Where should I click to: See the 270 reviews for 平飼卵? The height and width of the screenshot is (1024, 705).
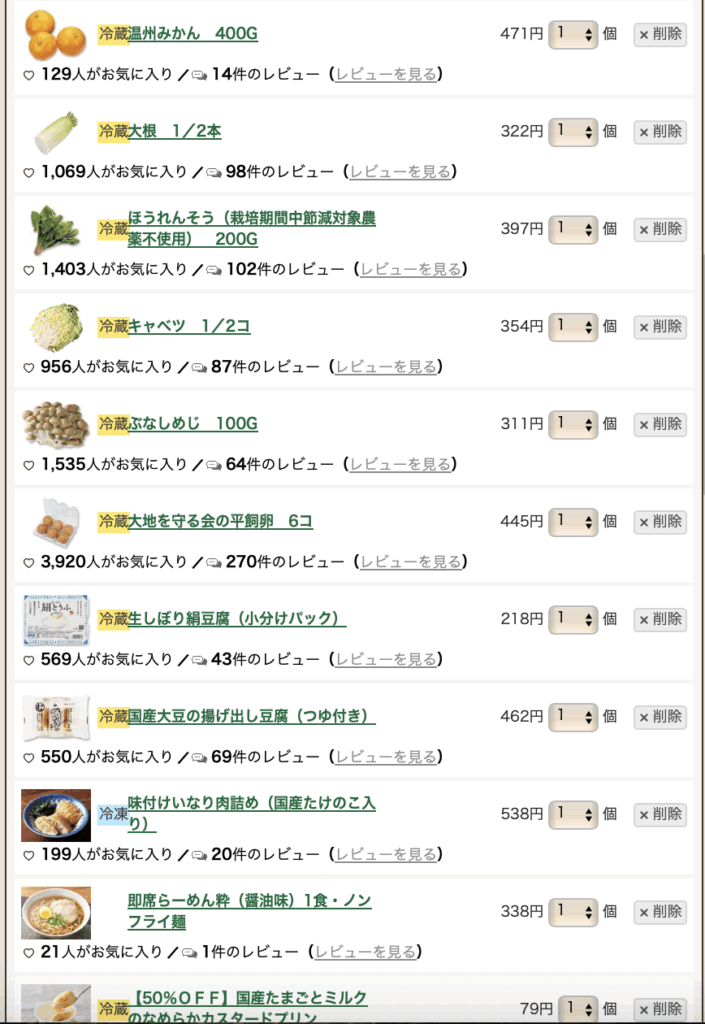tap(410, 562)
